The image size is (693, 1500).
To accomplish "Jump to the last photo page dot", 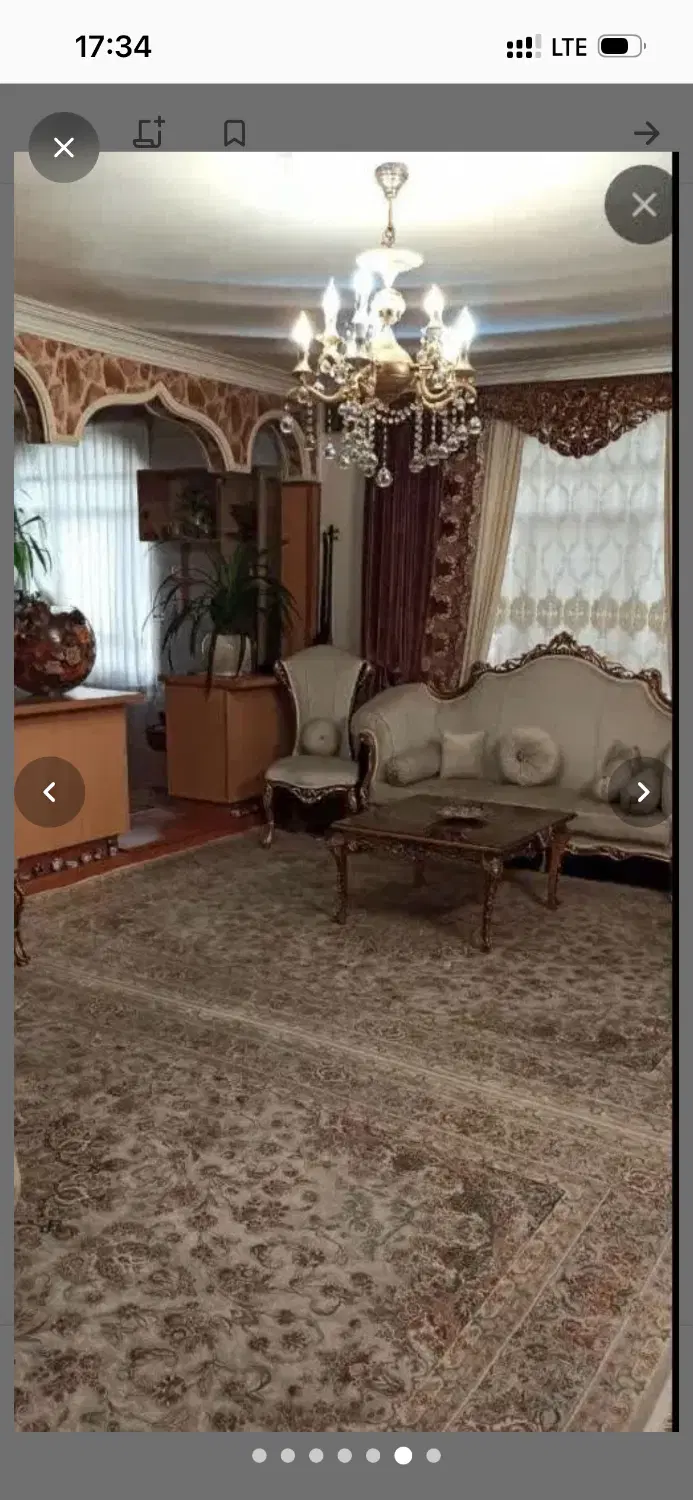I will coord(433,1456).
